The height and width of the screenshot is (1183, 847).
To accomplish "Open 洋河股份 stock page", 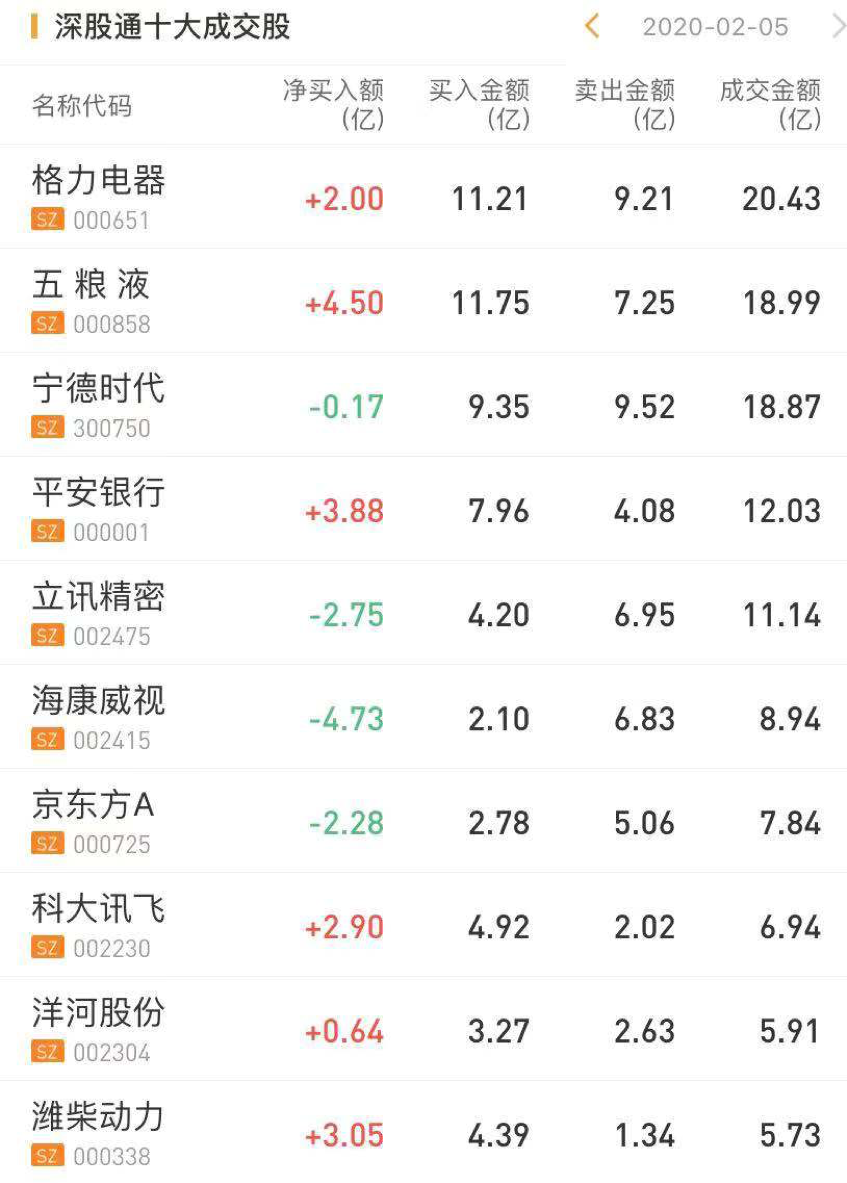I will (x=98, y=1013).
